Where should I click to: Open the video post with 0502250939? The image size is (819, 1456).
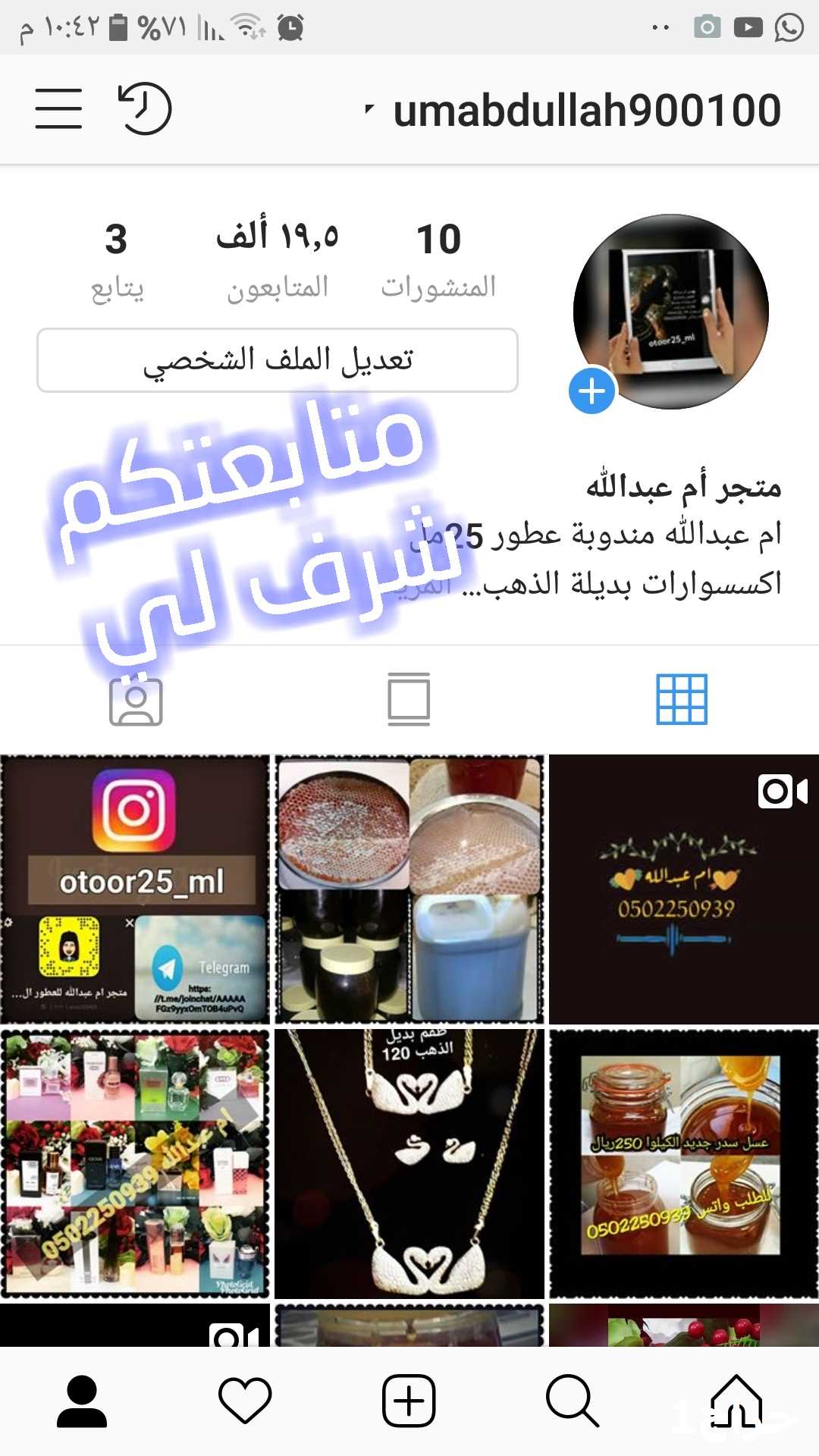[x=684, y=889]
